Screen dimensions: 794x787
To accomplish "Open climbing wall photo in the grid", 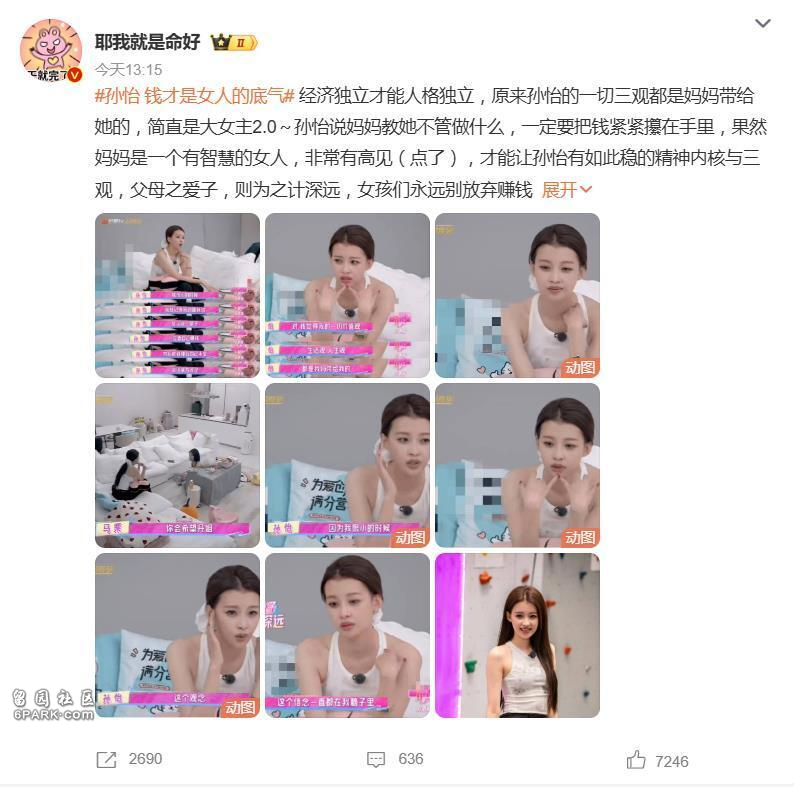I will pos(517,635).
